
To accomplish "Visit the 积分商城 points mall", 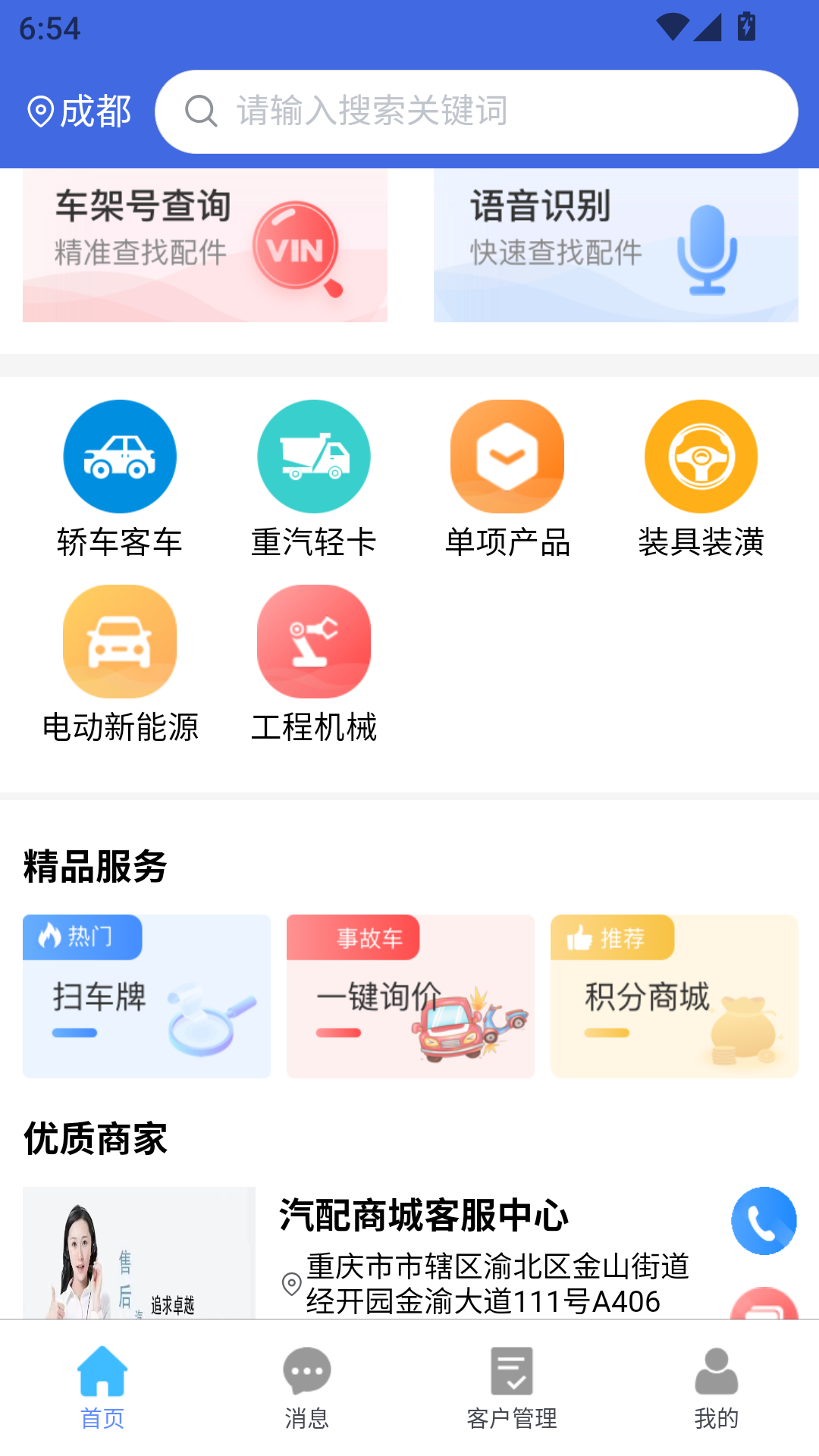I will (674, 996).
